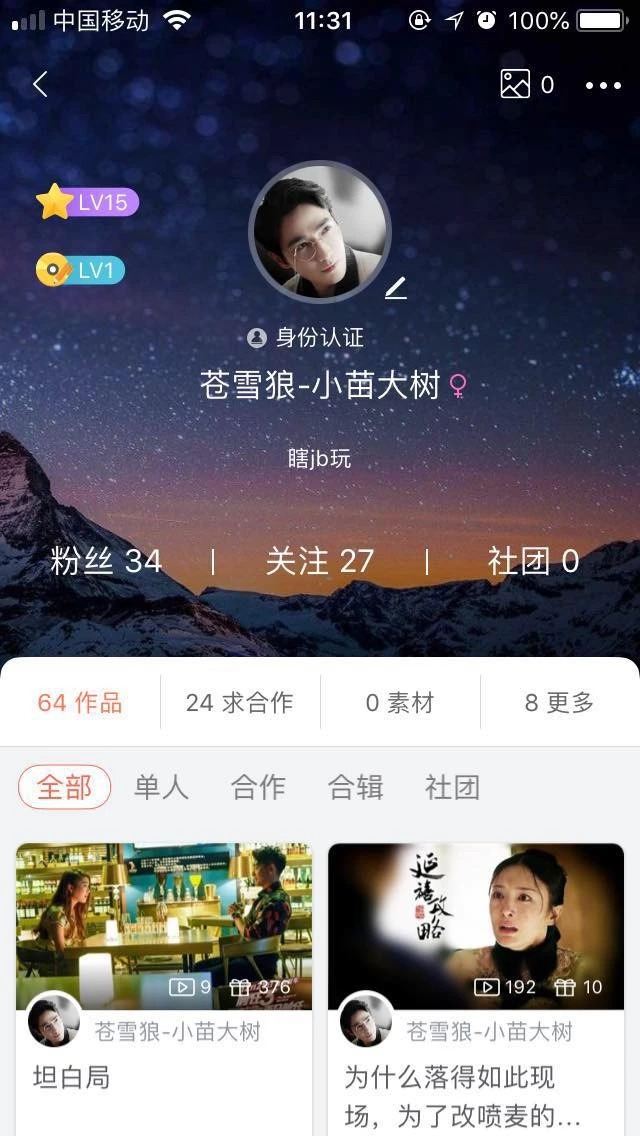This screenshot has width=640, height=1136.
Task: Switch to the 64 作品 tab
Action: pos(80,703)
